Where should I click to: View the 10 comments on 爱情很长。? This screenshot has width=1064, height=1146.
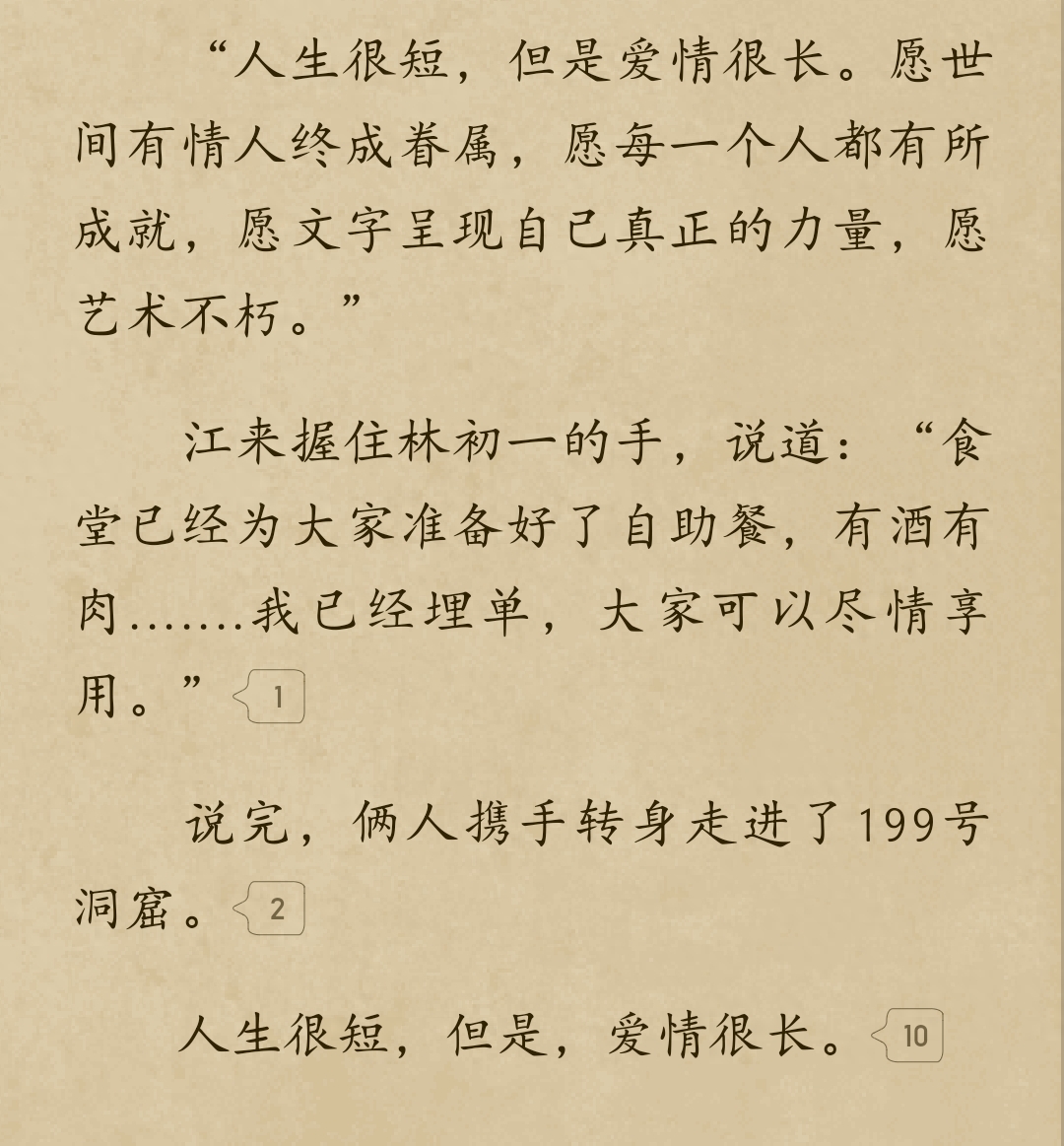click(x=911, y=1035)
